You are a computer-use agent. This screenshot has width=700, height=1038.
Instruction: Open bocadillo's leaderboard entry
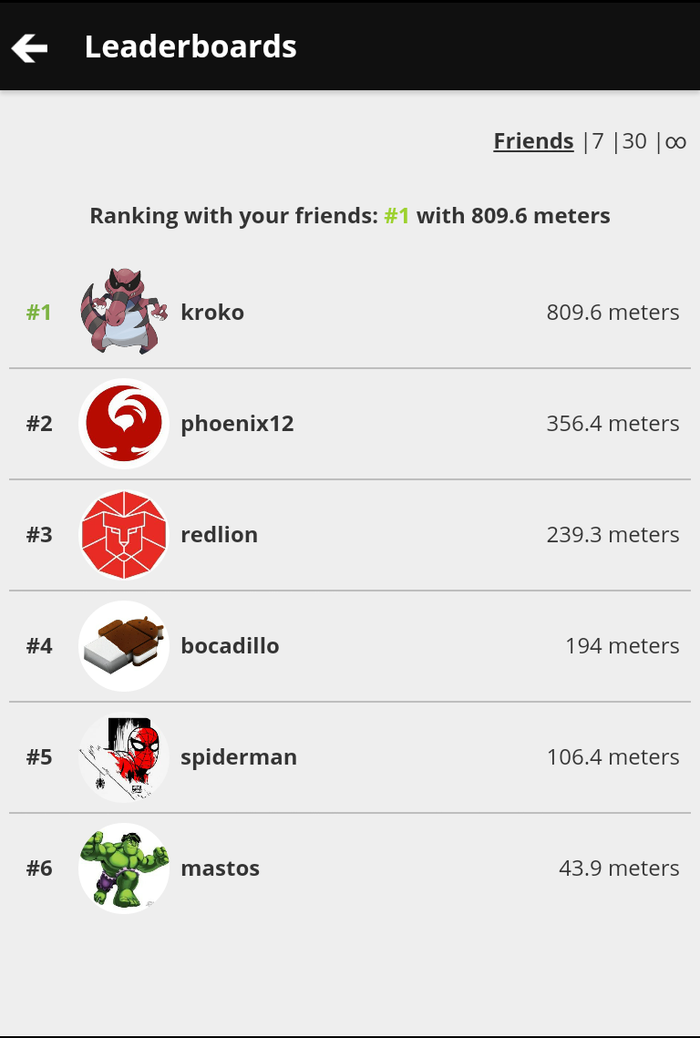(x=350, y=645)
